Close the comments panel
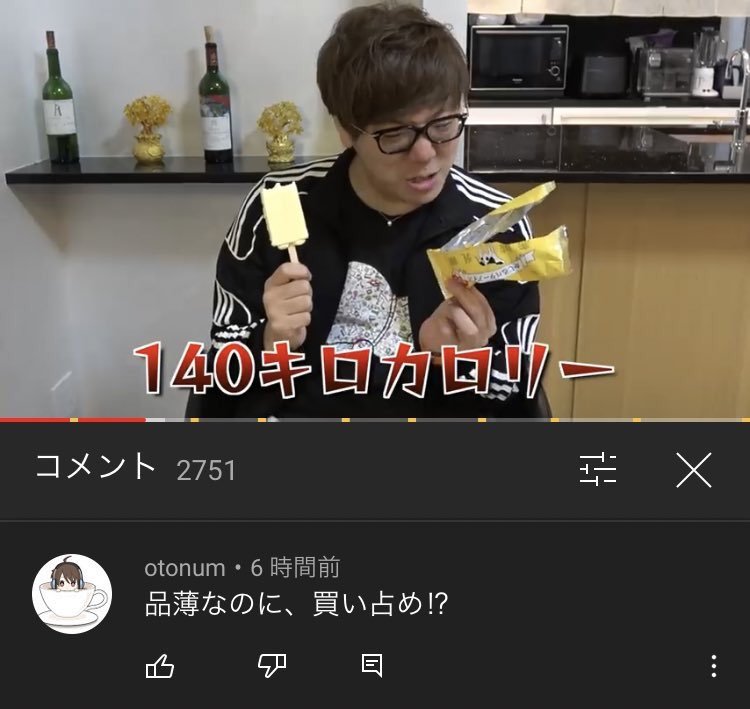 (x=693, y=469)
